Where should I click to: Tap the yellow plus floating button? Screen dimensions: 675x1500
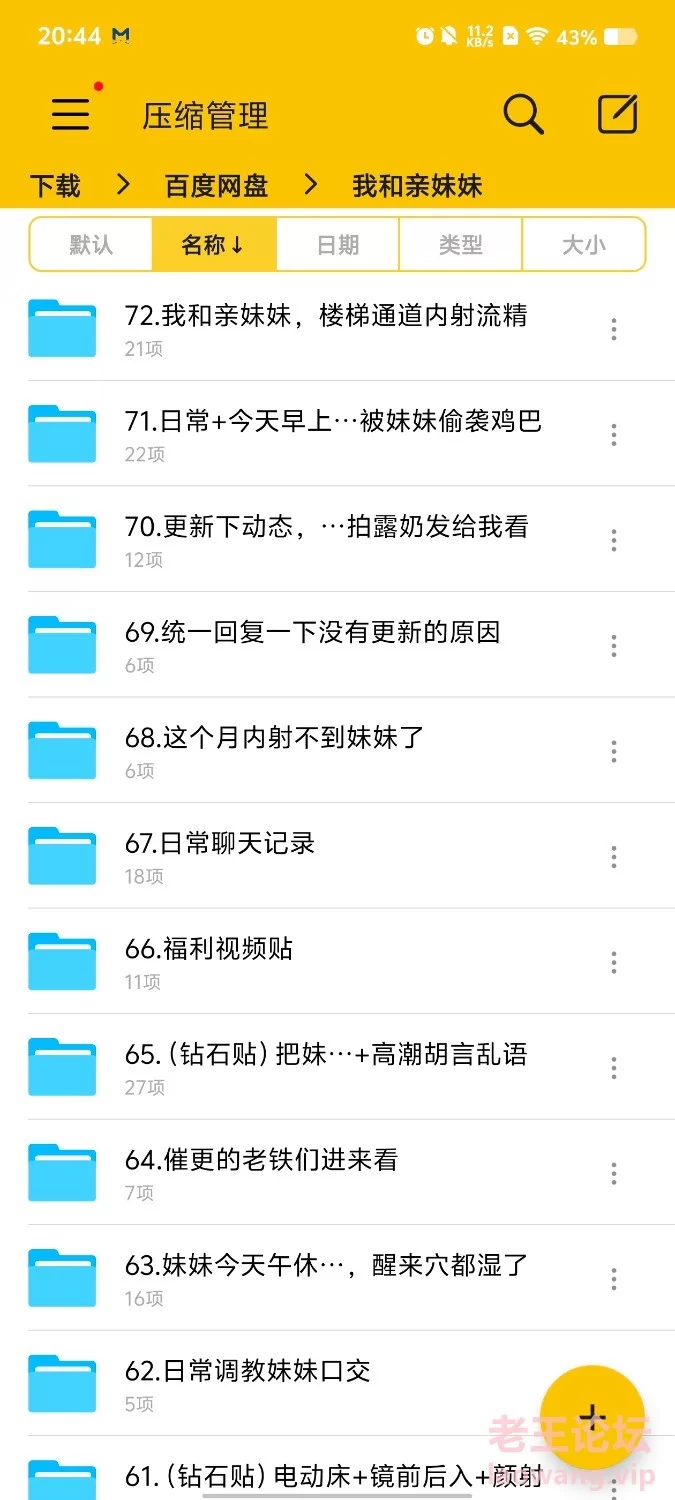(x=592, y=1416)
